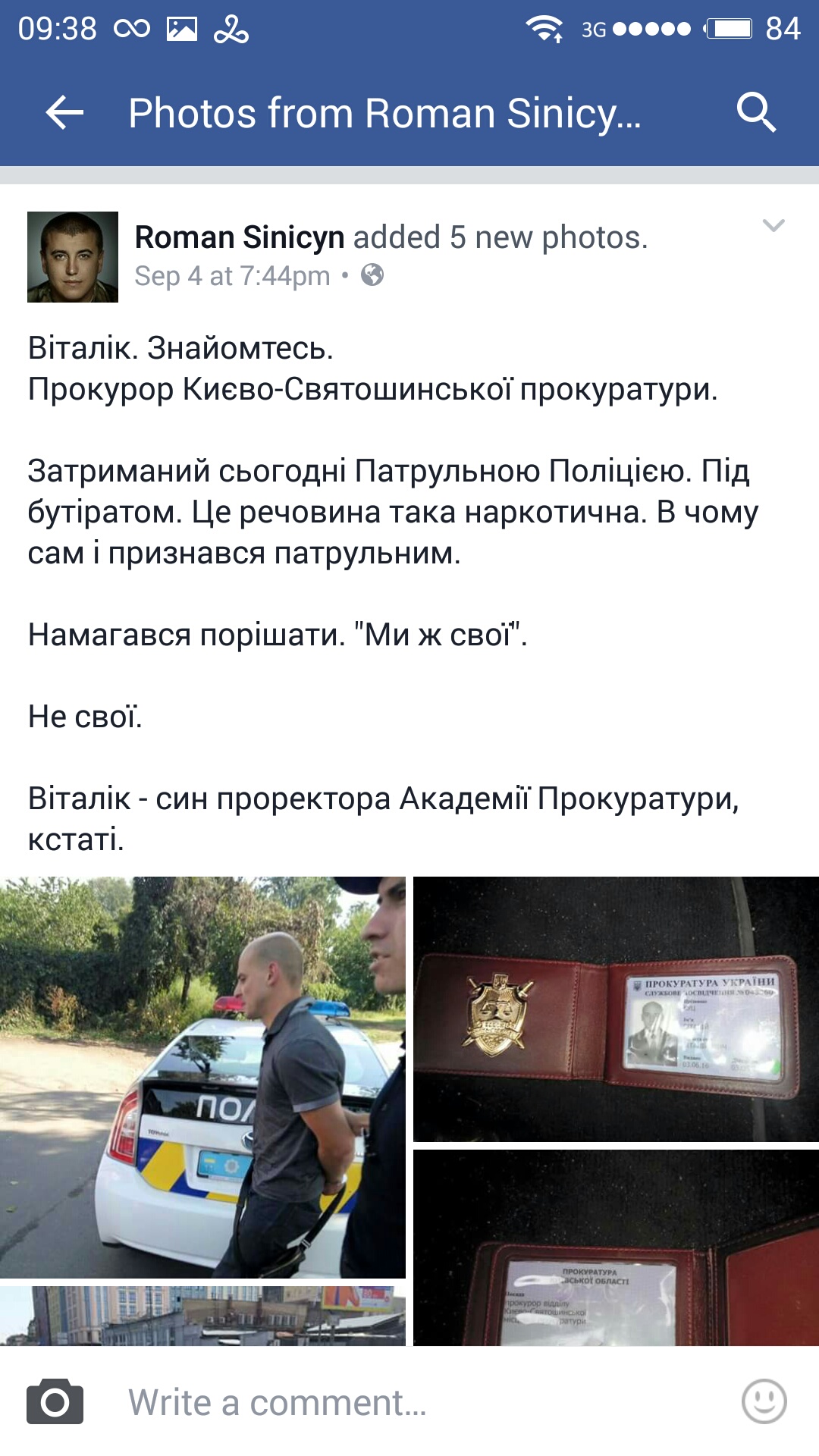This screenshot has width=819, height=1456.
Task: View the photo of man beside police car
Action: 202,1077
